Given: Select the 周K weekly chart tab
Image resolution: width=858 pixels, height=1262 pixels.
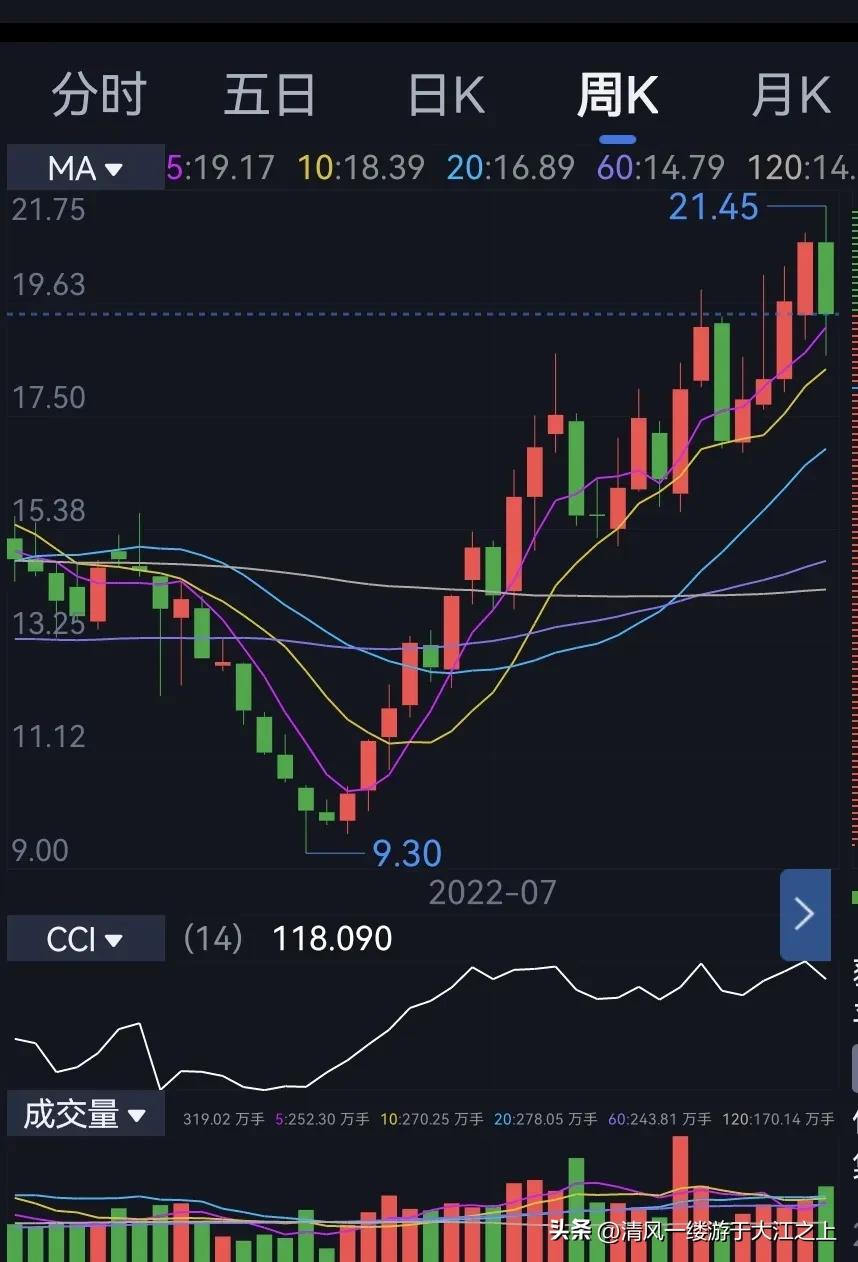Looking at the screenshot, I should [617, 96].
